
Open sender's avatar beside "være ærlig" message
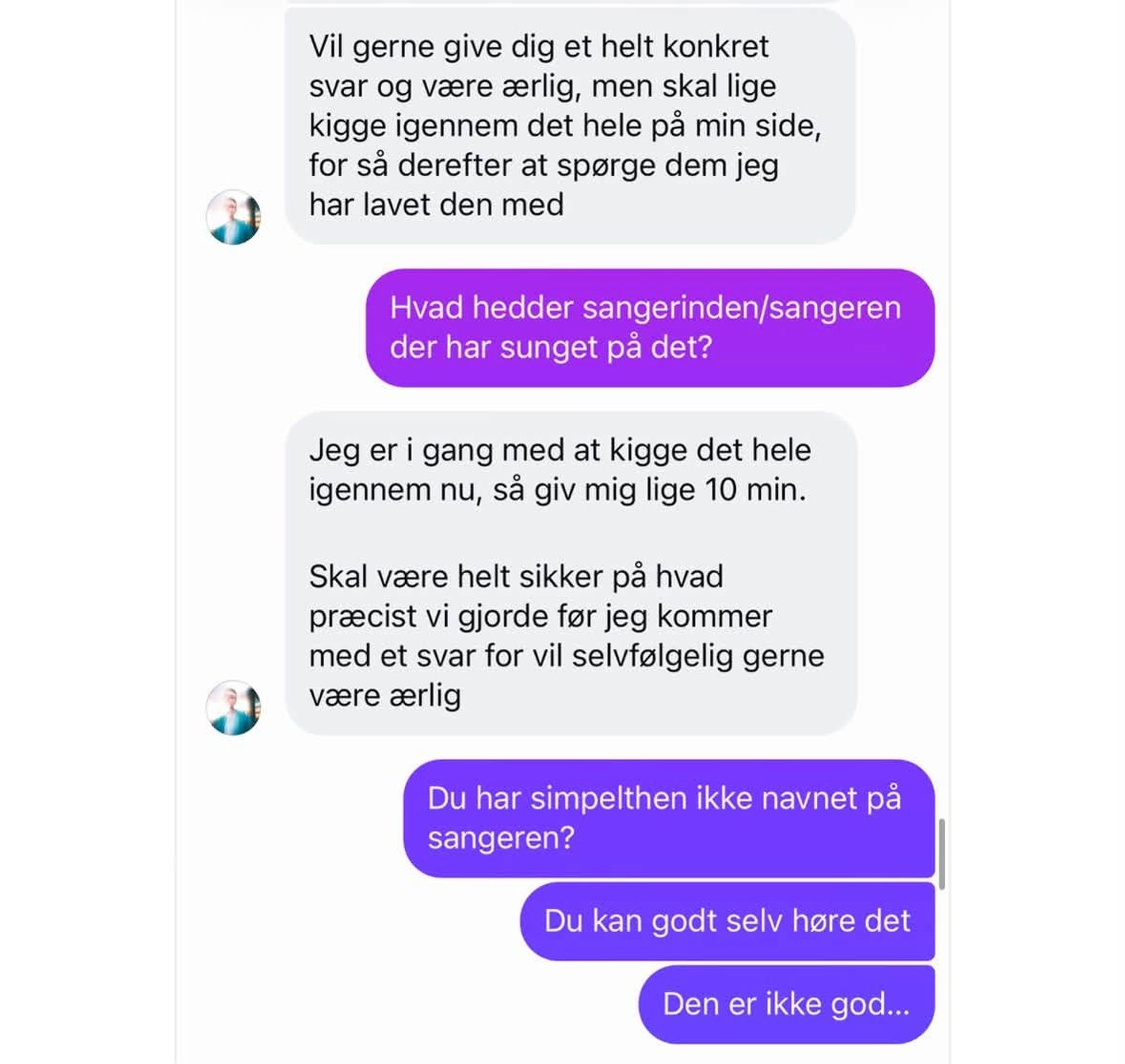[233, 707]
